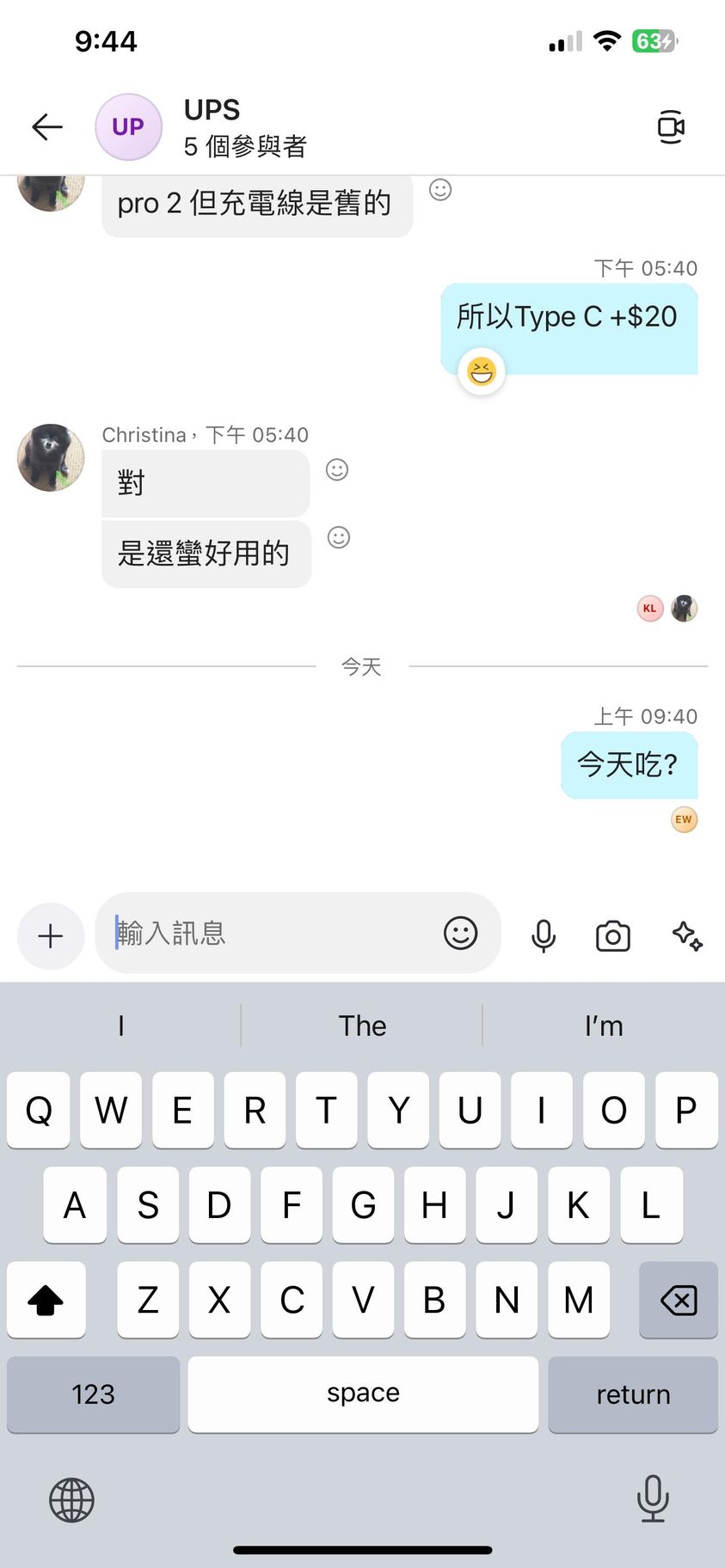React to 是還蠻好用的 message
Screen dimensions: 725x1568
(x=339, y=538)
